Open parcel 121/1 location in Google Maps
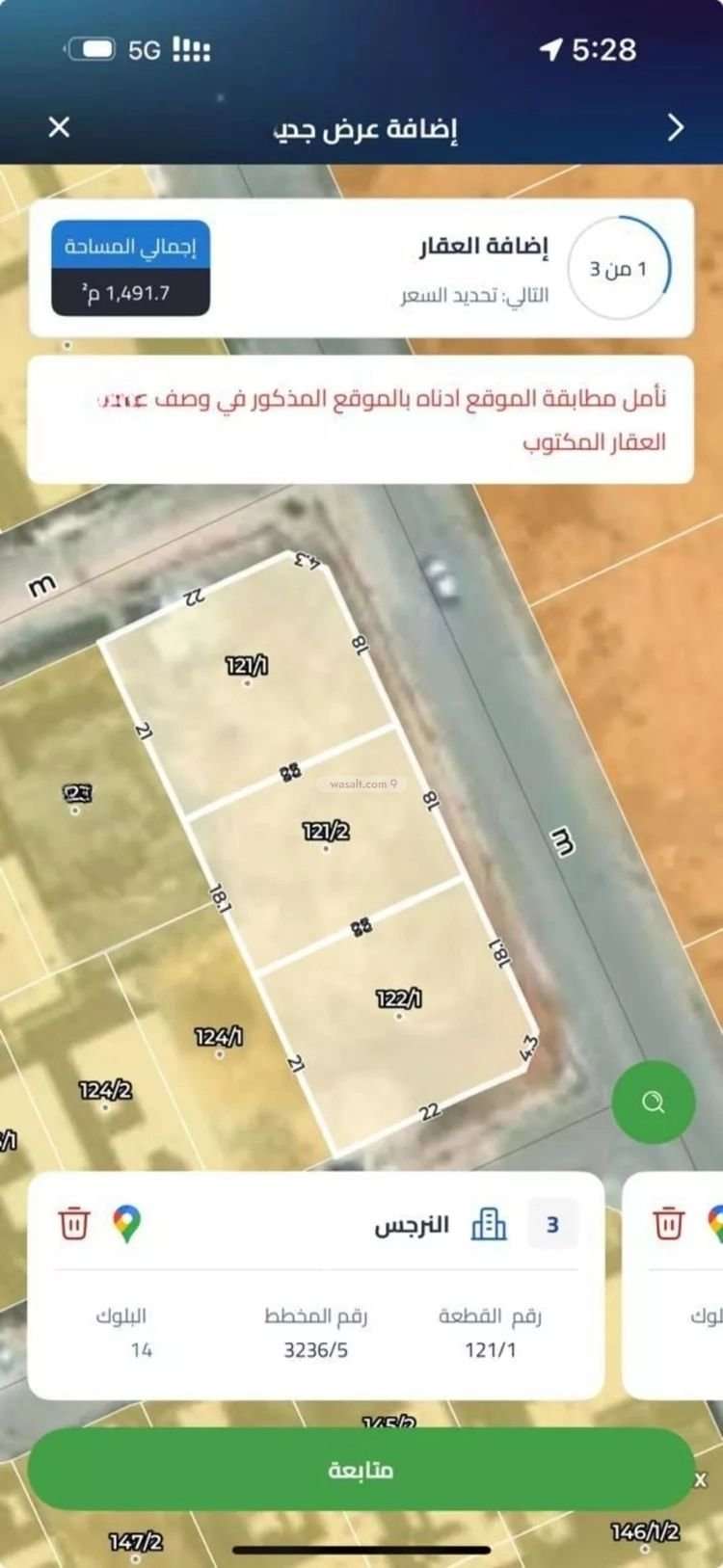This screenshot has height=1568, width=723. pos(126,1224)
